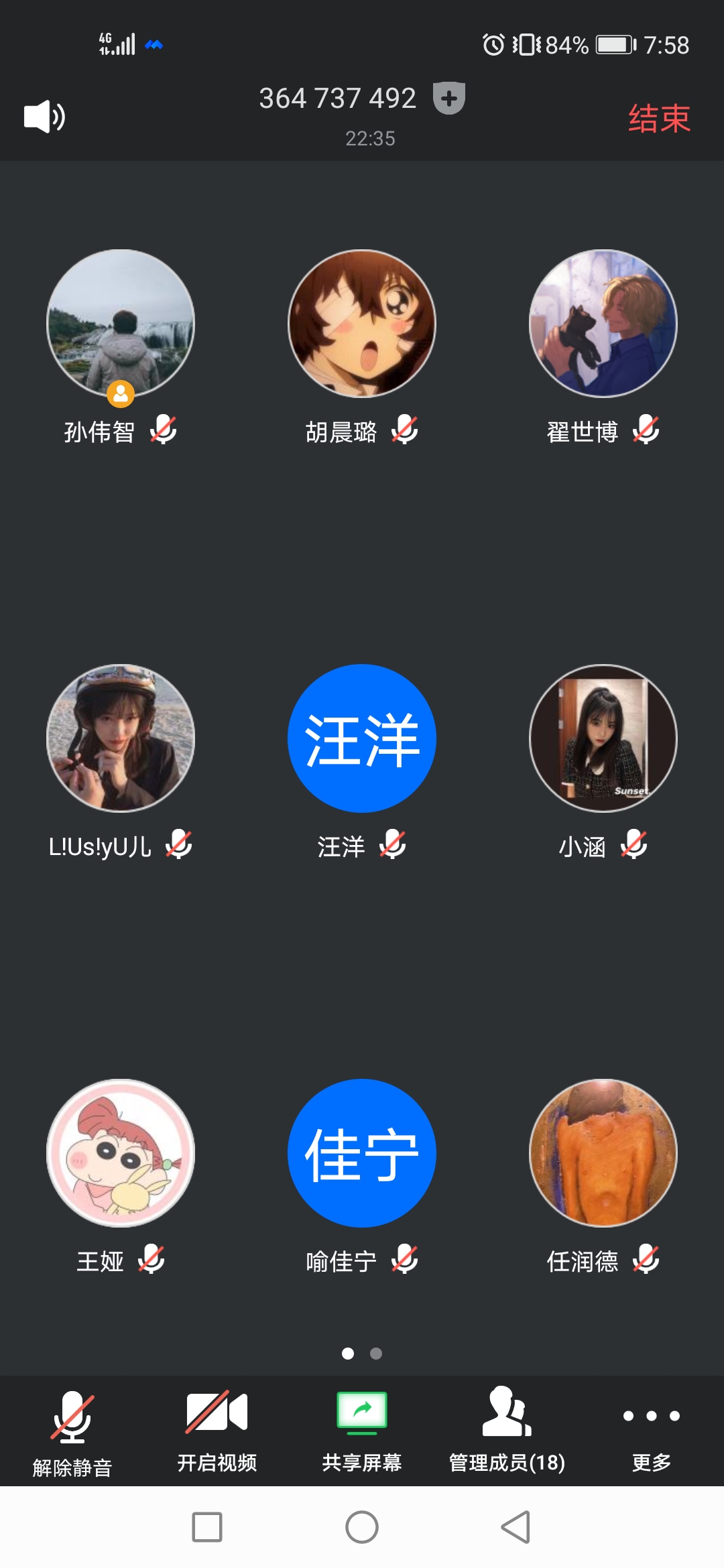This screenshot has width=724, height=1568.
Task: Select participant 孙伟智's avatar
Action: coord(121,324)
